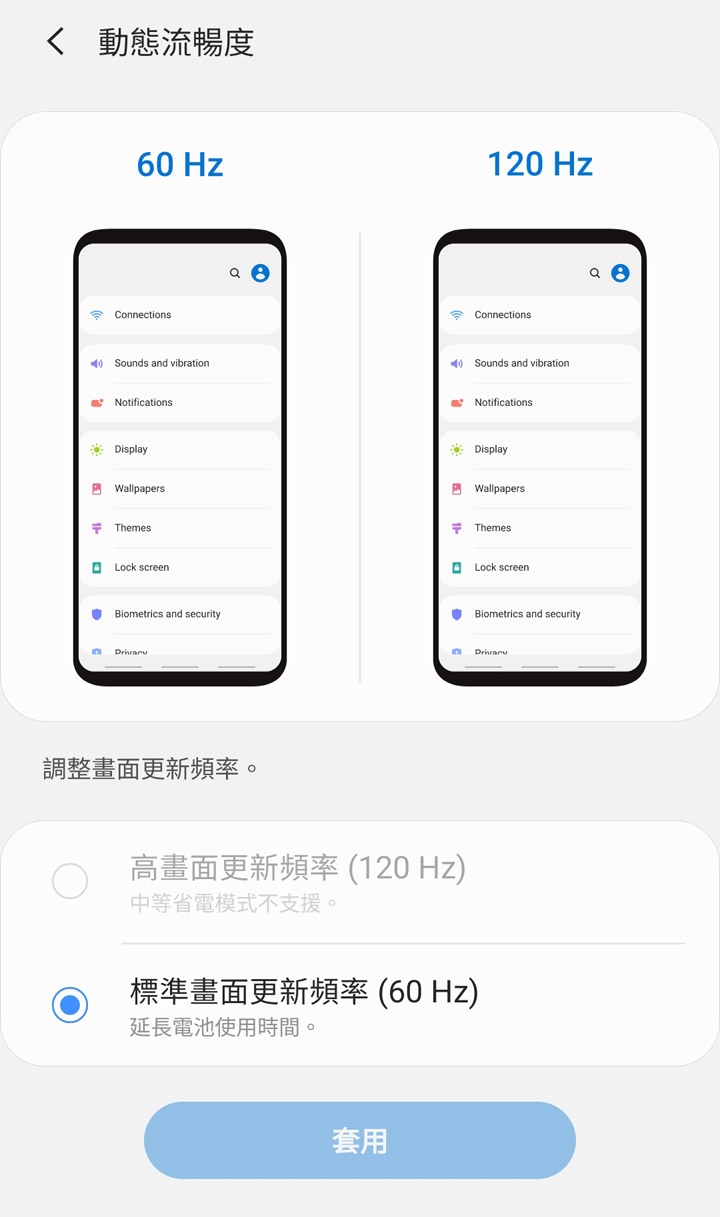
Task: Select the 高畫面更新頻率 (120 Hz) option
Action: (295, 870)
